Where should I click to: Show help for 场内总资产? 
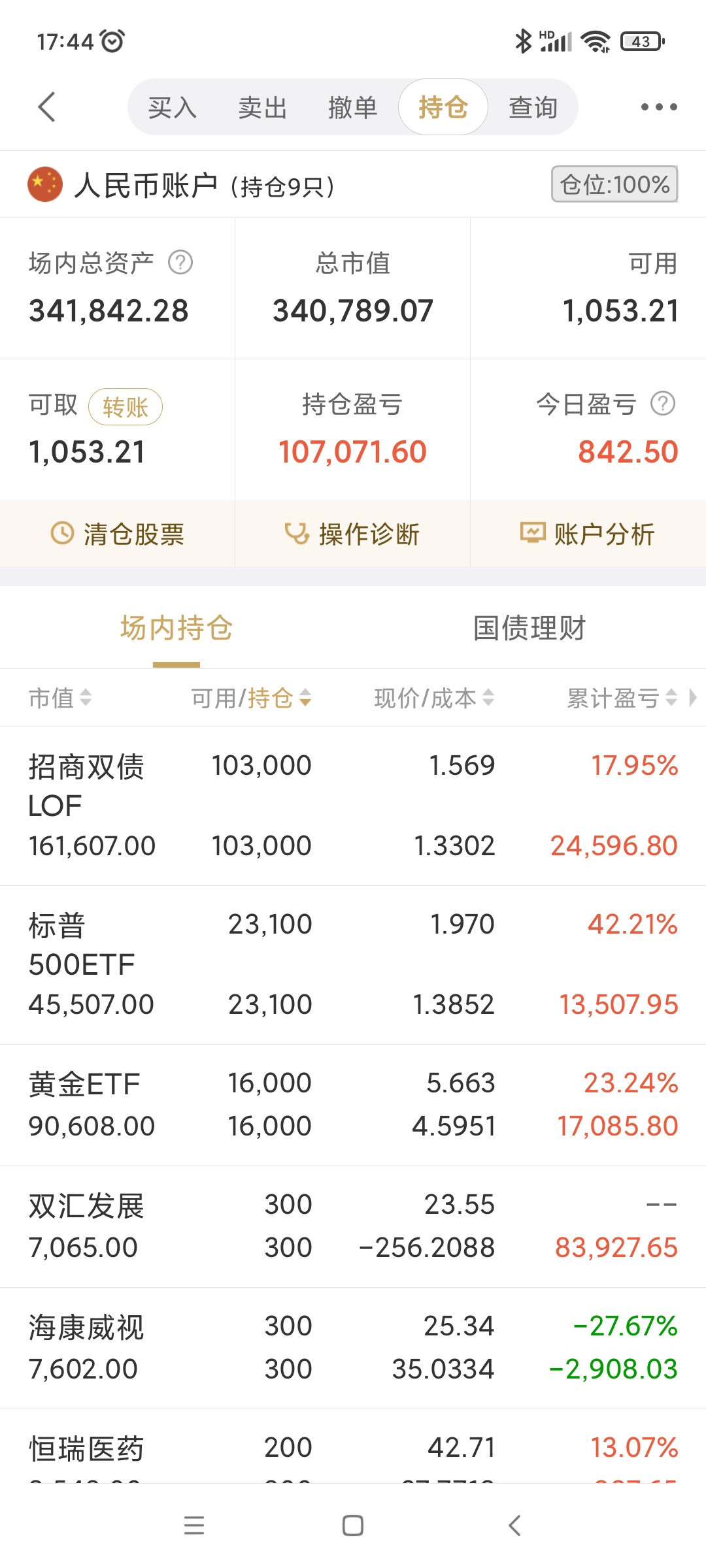pos(180,263)
